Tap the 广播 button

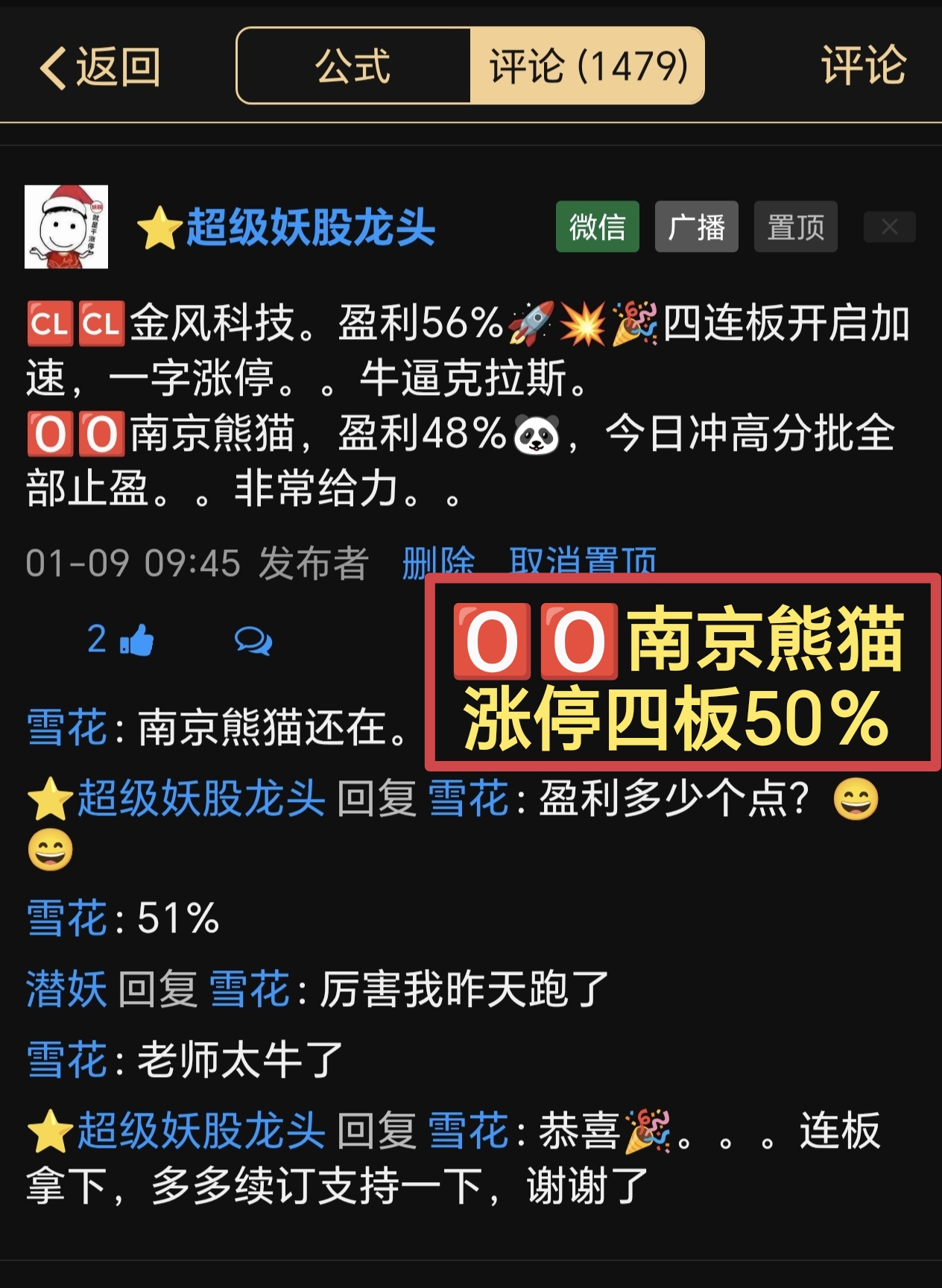click(x=696, y=227)
